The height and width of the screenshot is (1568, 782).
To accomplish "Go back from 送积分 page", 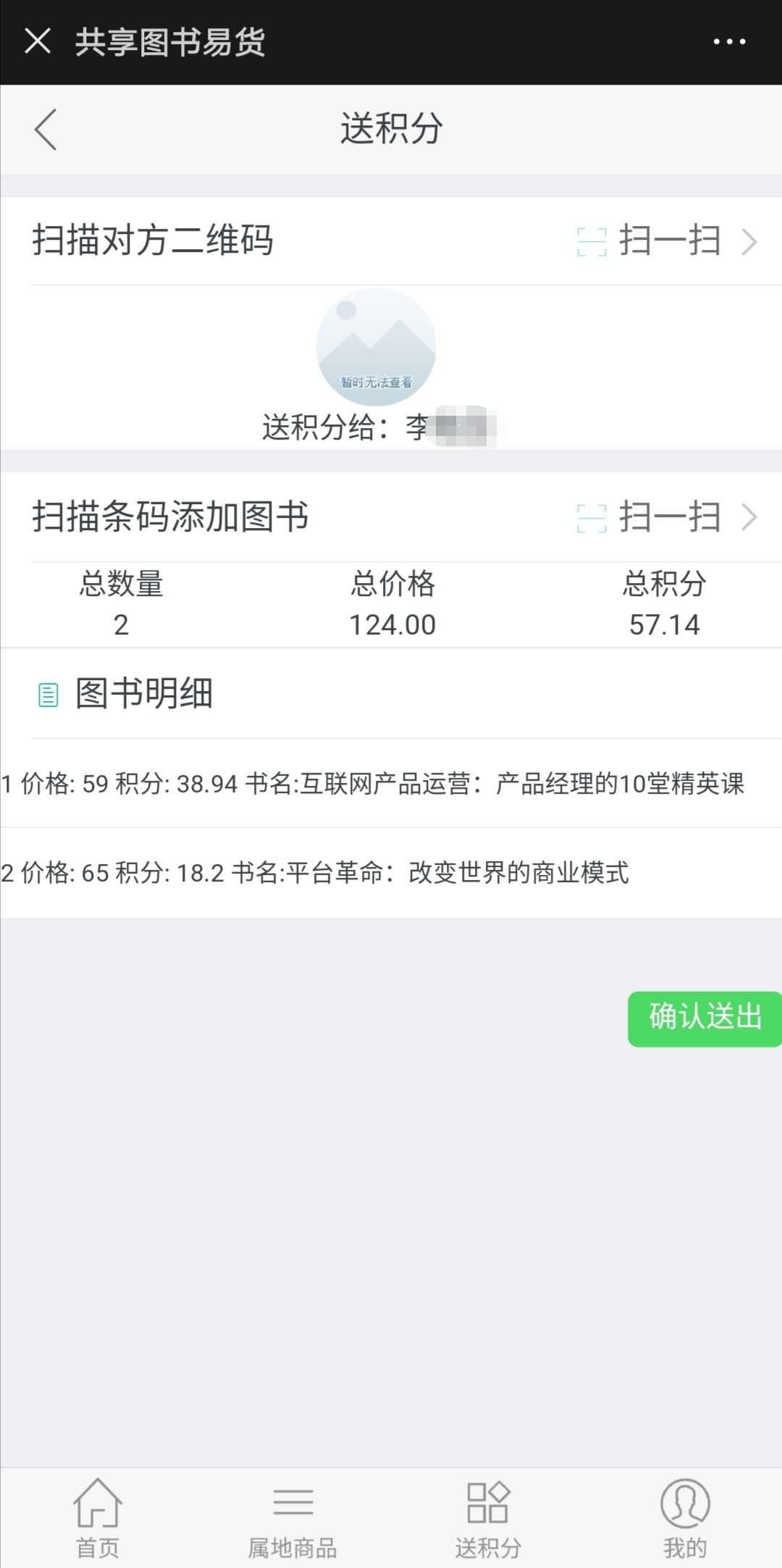I will click(x=46, y=130).
